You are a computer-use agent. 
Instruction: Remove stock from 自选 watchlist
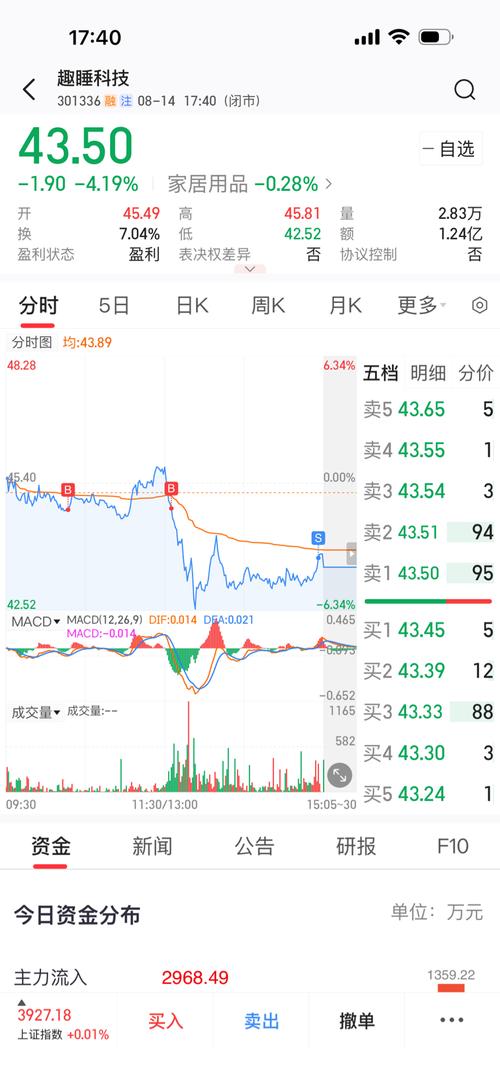click(x=451, y=148)
